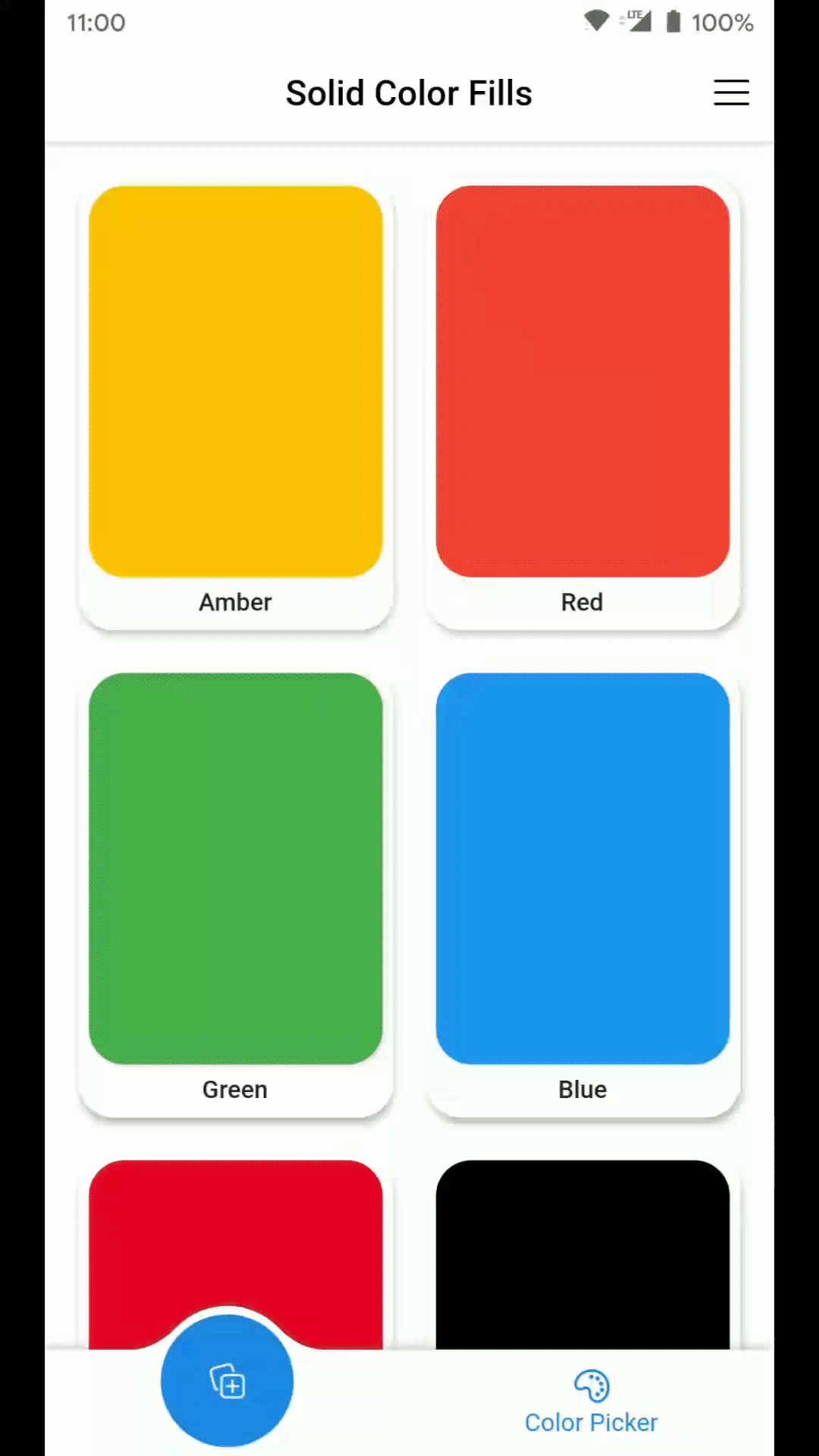Screen dimensions: 819x1456
Task: Pick the Blue color fill
Action: pos(582,893)
